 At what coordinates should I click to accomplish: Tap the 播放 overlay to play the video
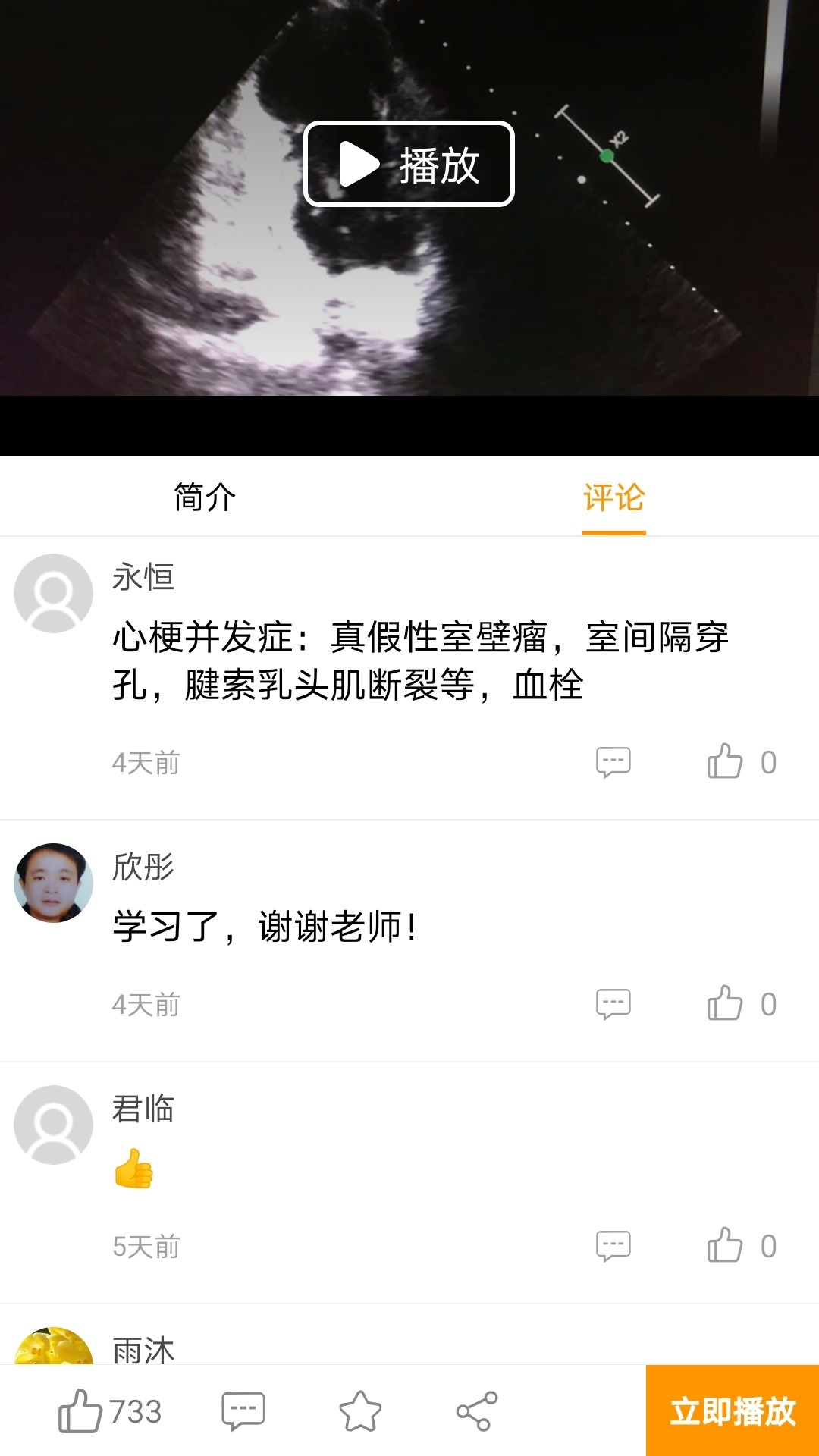tap(409, 165)
